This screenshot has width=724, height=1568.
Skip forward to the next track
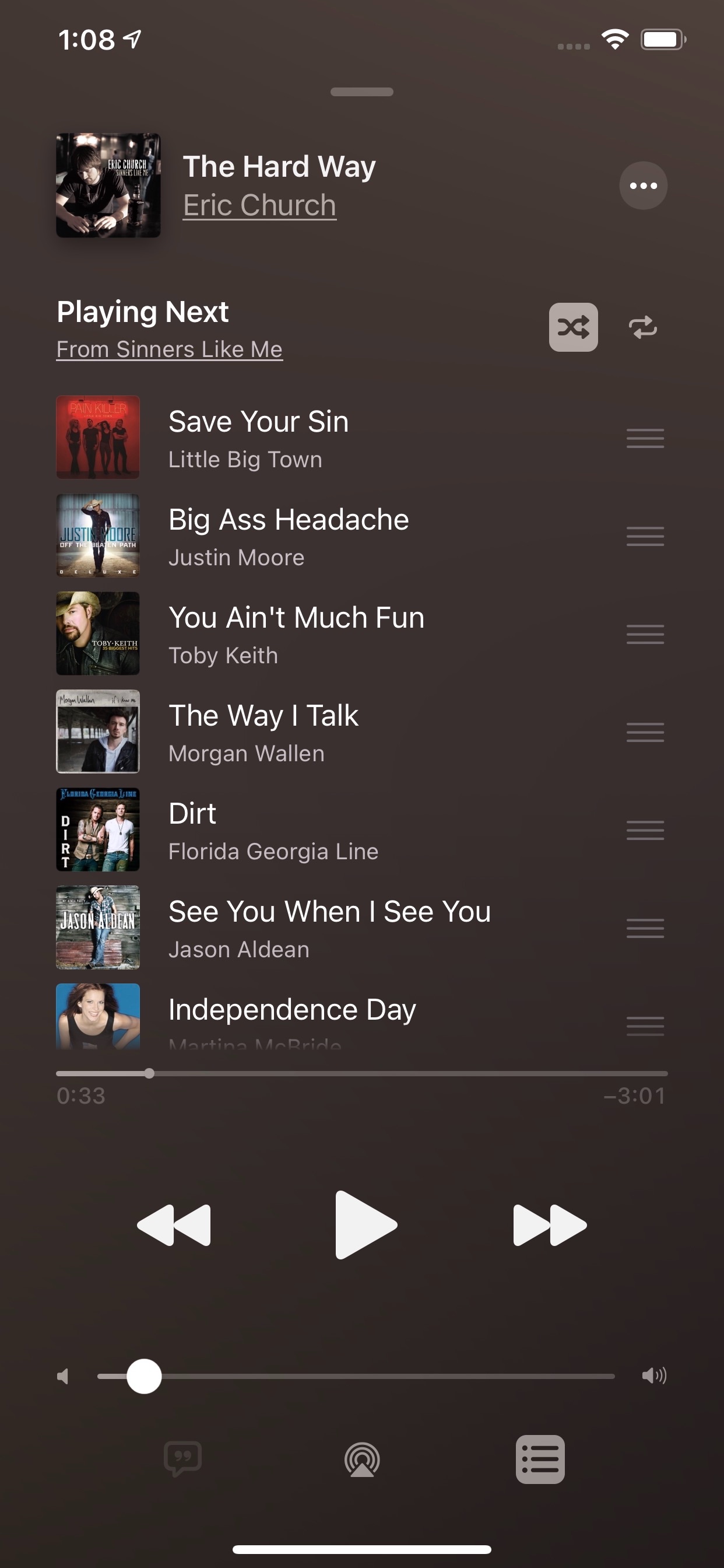pos(550,1224)
